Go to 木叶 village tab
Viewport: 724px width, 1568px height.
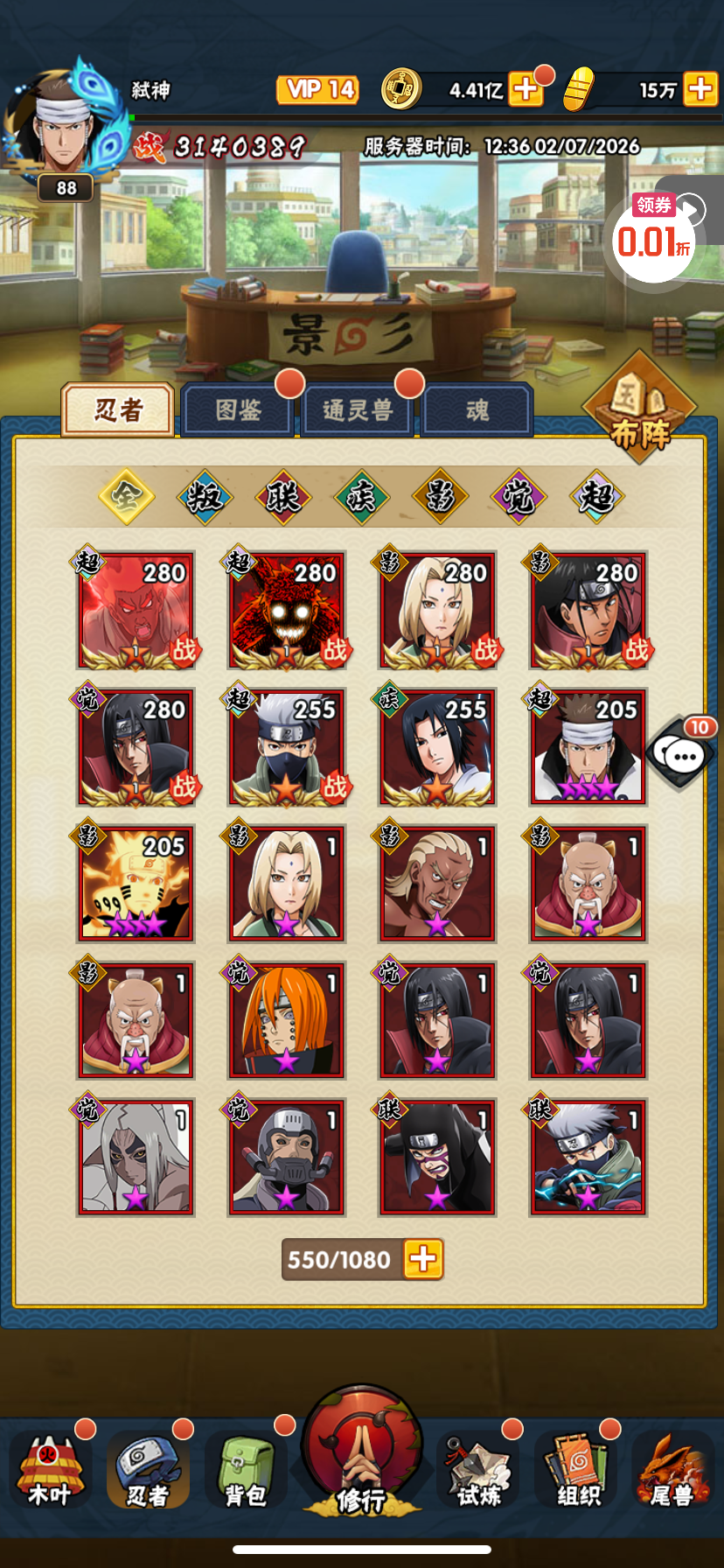[x=50, y=1472]
